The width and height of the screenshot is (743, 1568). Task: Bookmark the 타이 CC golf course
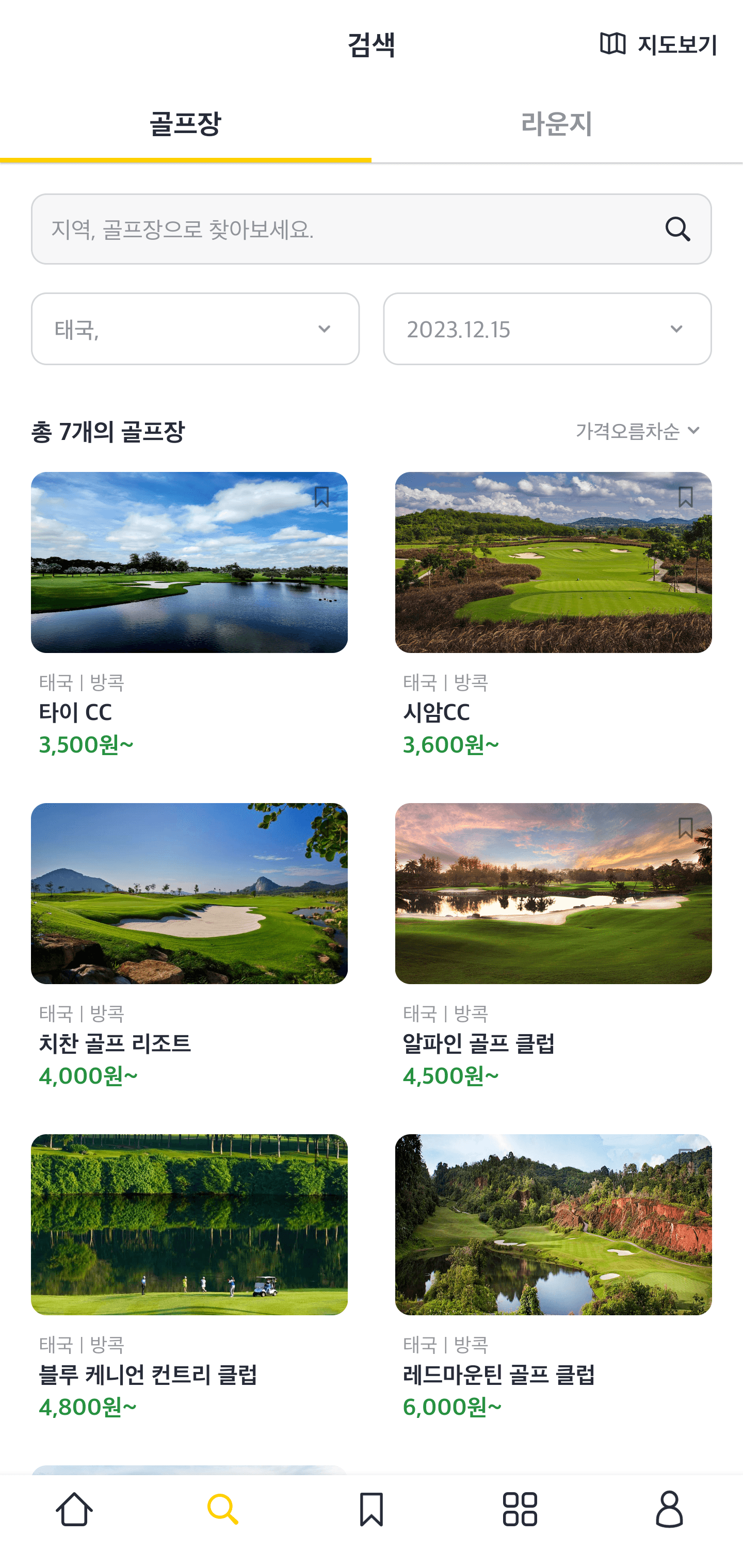321,497
